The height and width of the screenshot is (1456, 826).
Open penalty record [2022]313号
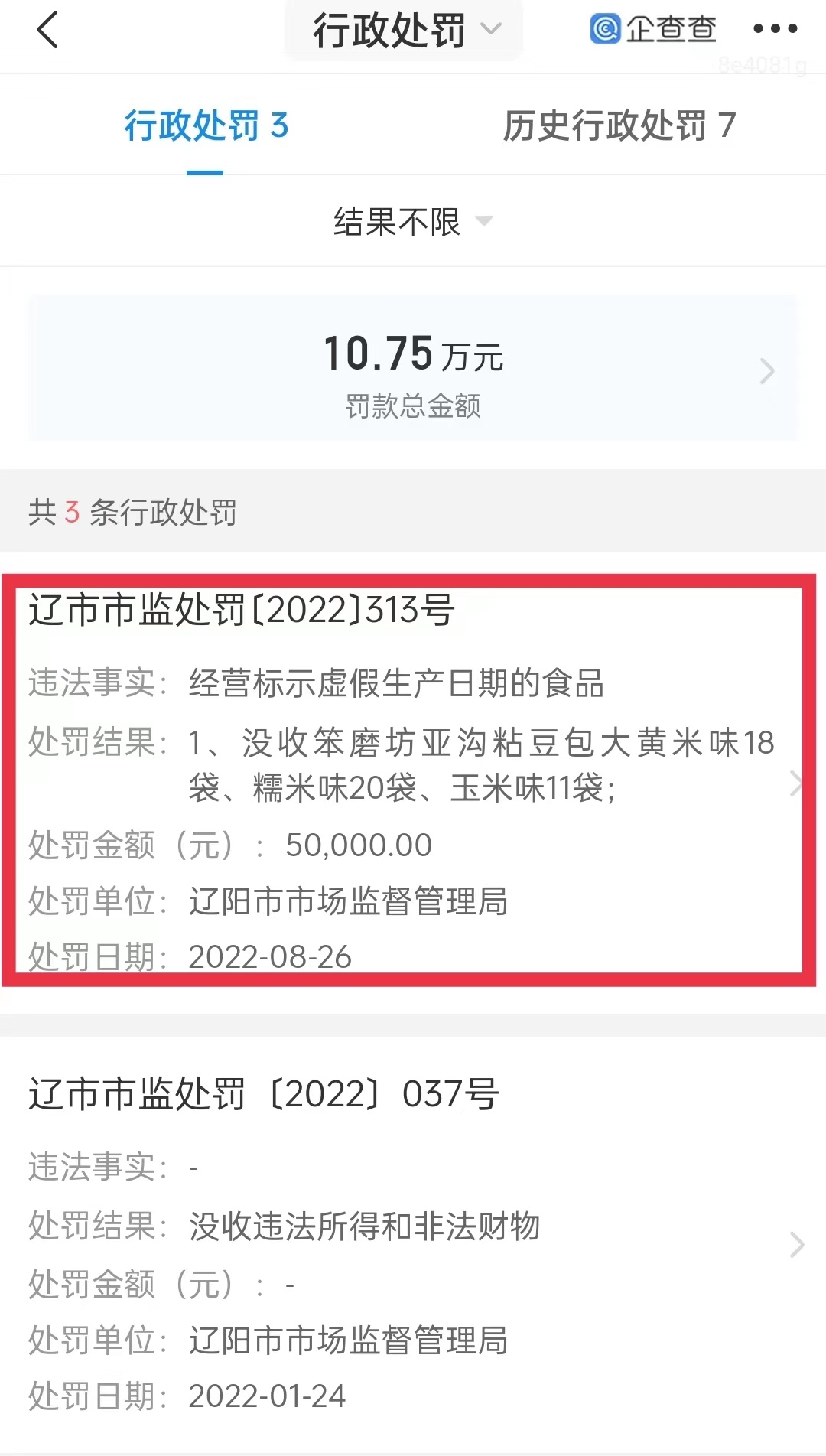point(413,780)
